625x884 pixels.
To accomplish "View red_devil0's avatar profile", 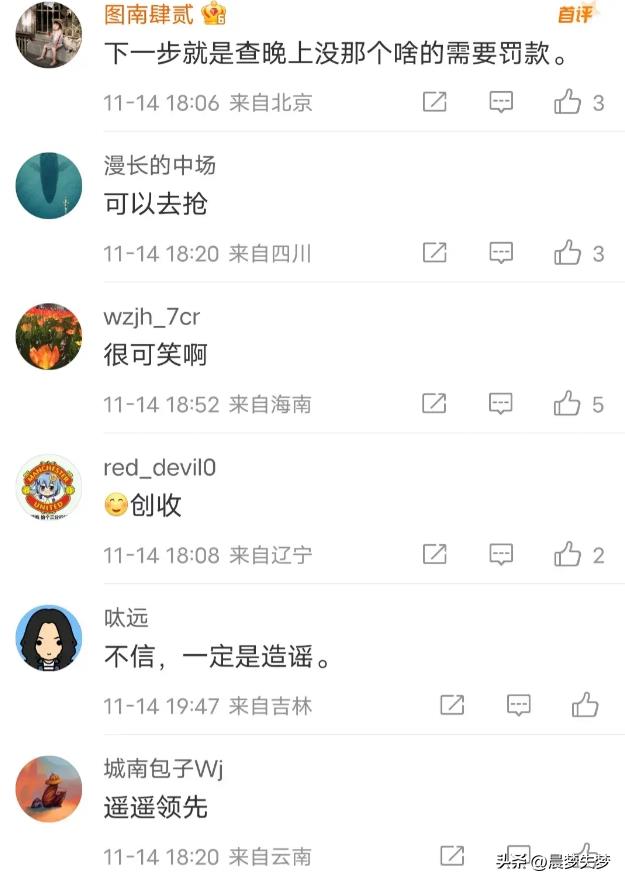I will click(49, 488).
